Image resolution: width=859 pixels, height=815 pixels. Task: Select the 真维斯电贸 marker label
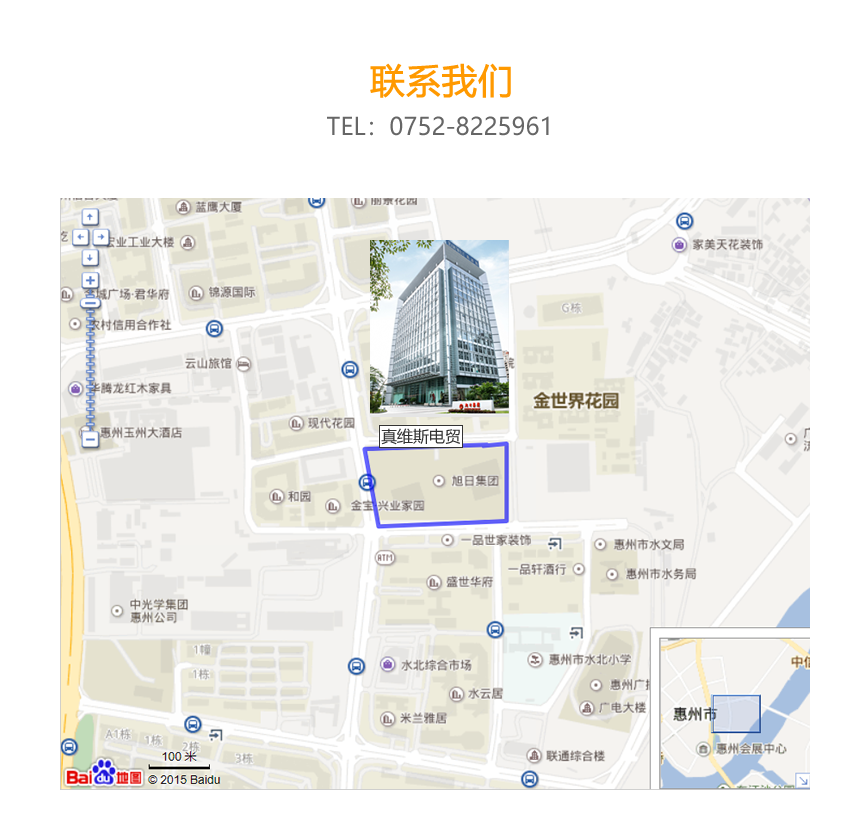point(420,437)
